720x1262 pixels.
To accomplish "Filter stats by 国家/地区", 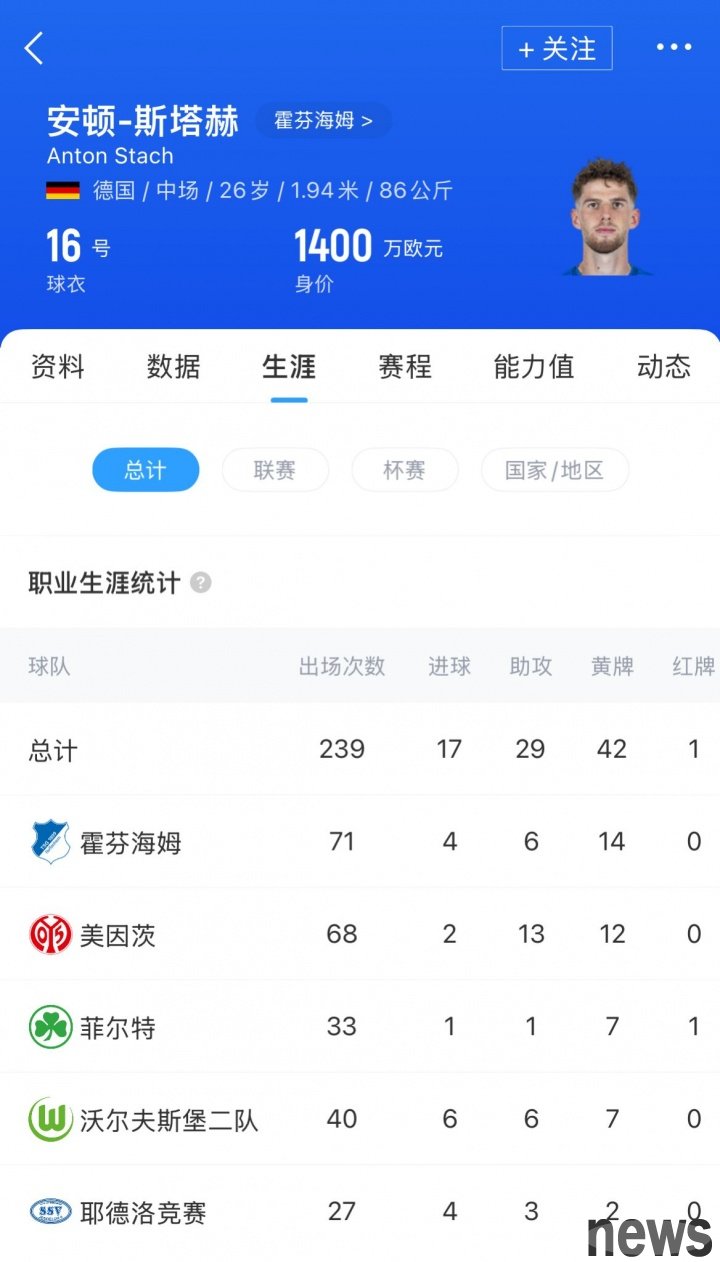I will pyautogui.click(x=555, y=470).
